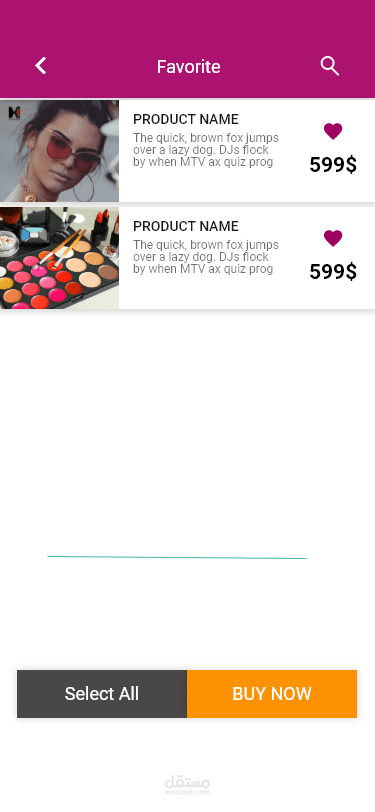Unfavorite the makeup palette product via its heart
The image size is (375, 812).
[333, 238]
